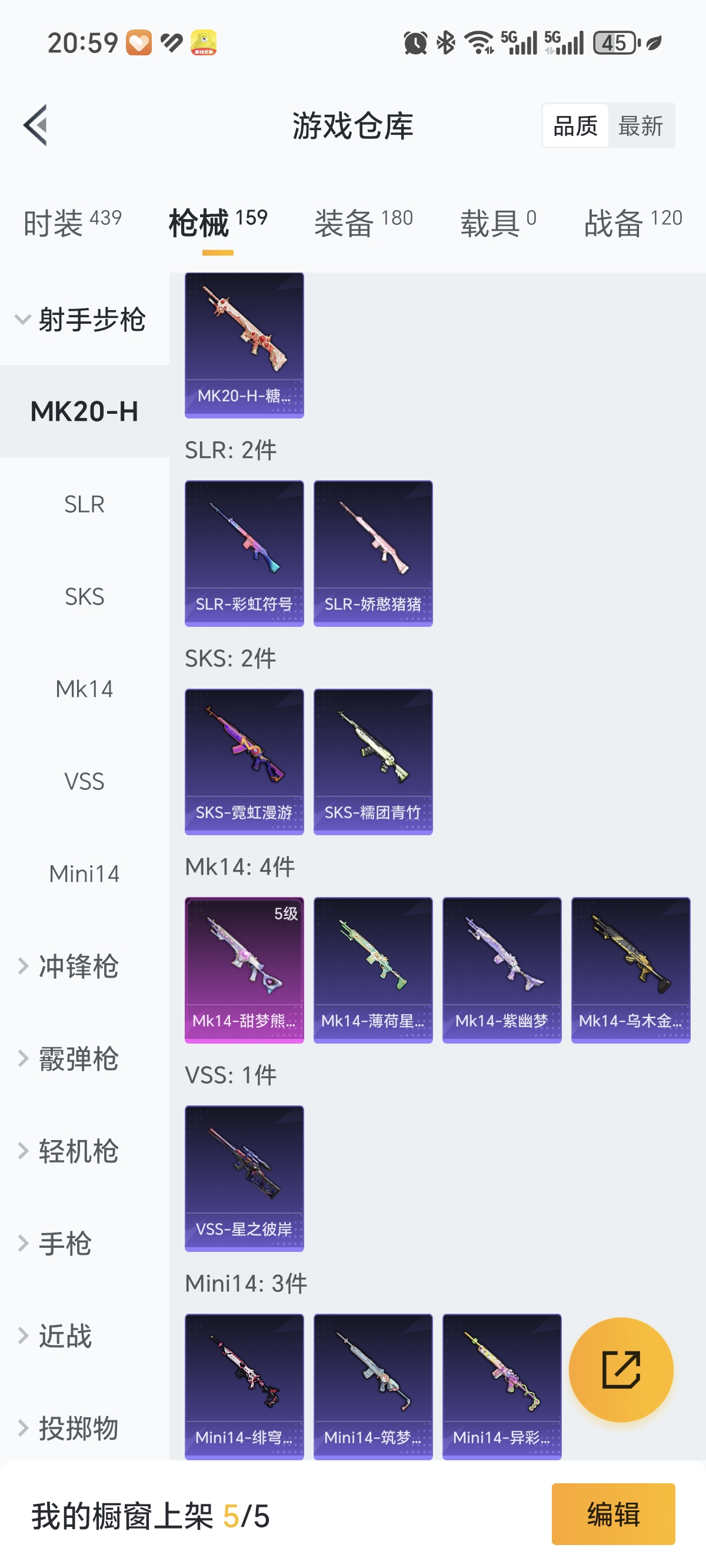Switch to the 装备 tab
The height and width of the screenshot is (1568, 706).
point(364,222)
